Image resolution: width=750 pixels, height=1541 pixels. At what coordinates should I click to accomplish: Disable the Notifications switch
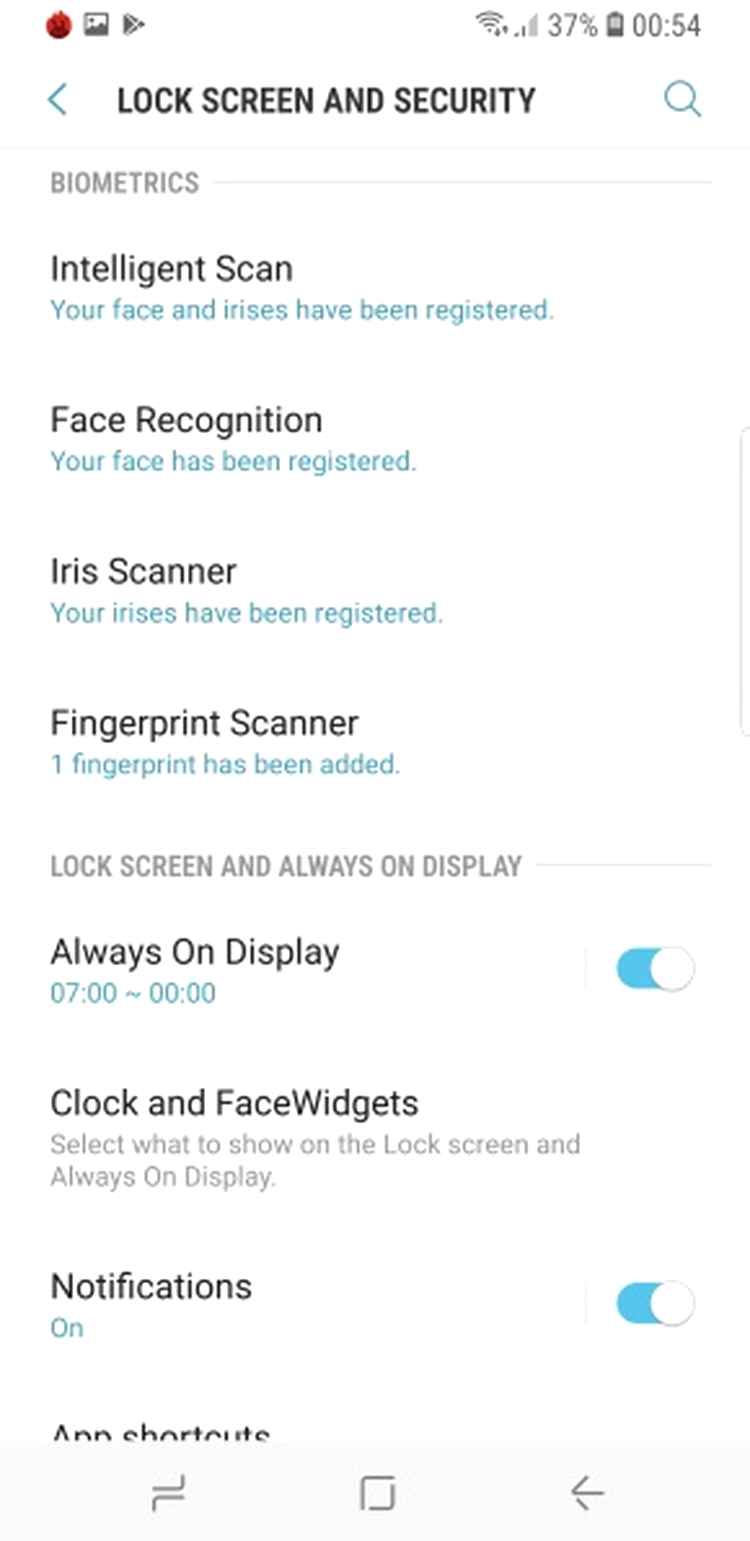point(655,1303)
